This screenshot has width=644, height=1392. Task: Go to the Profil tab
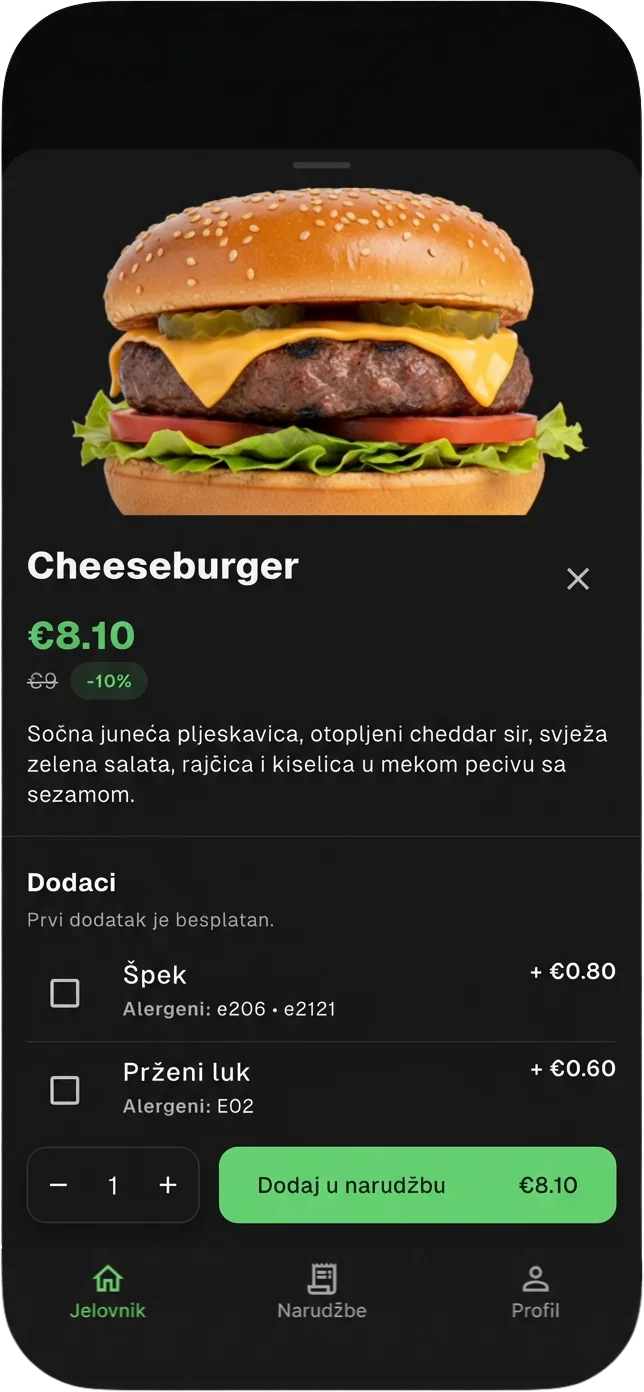(x=535, y=1291)
